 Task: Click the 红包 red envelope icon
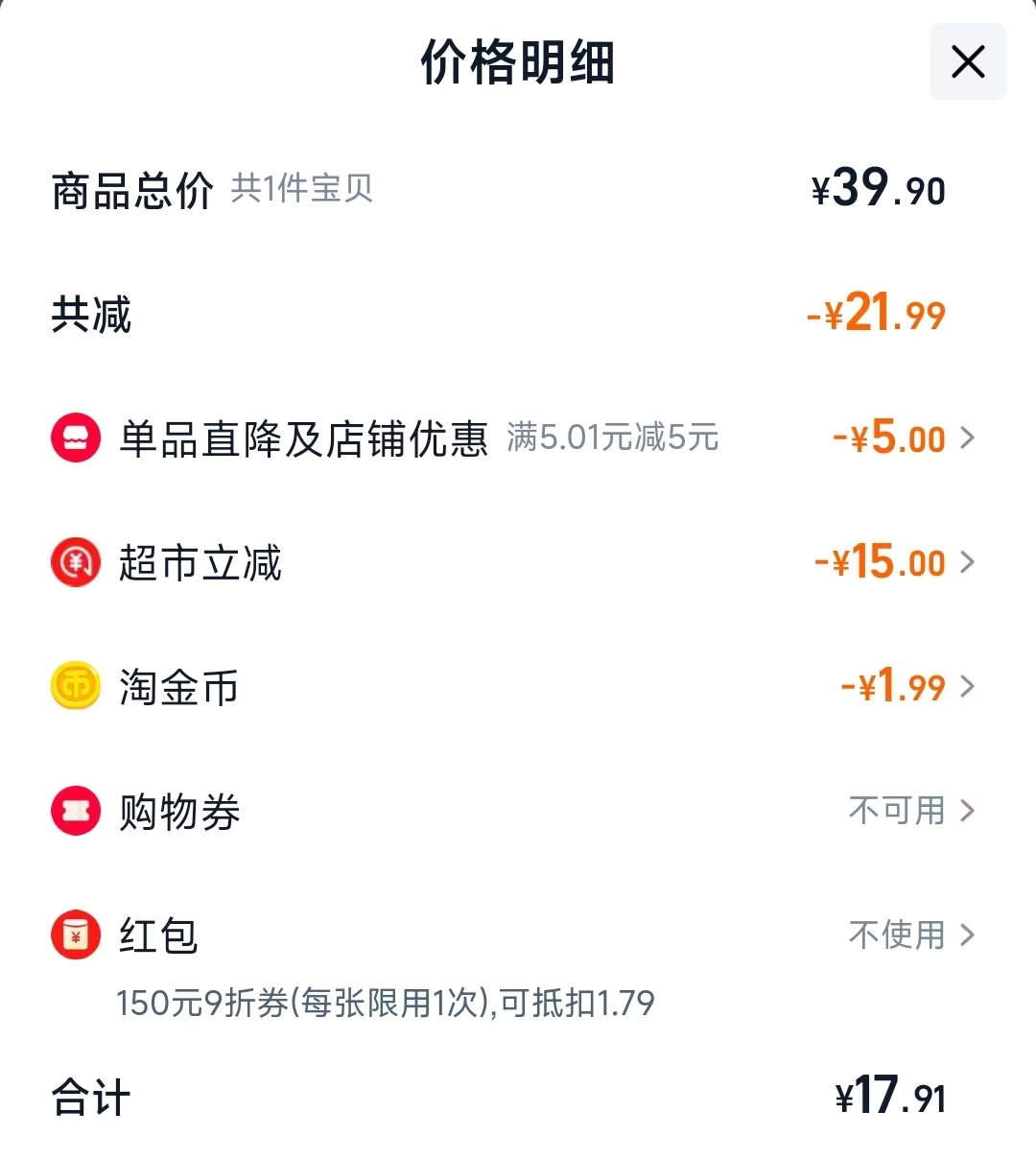click(76, 934)
